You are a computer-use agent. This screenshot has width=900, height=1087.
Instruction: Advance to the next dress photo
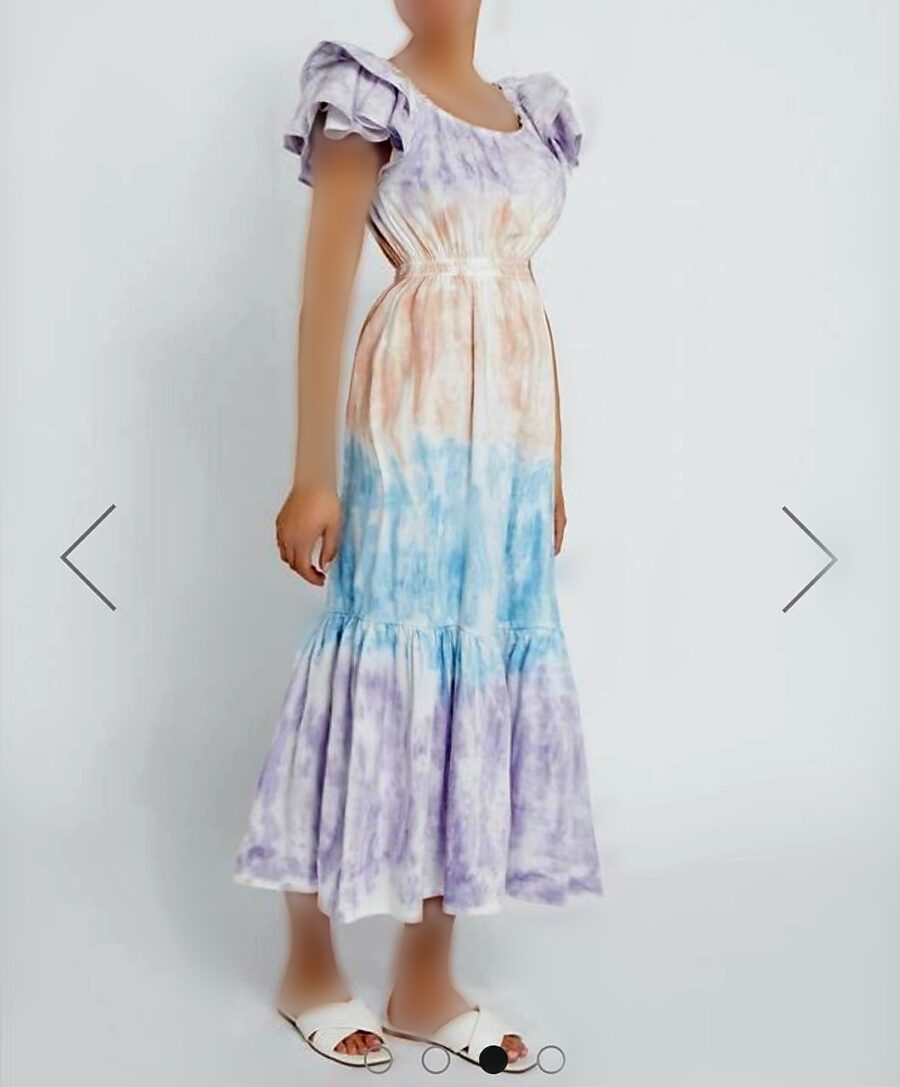(808, 558)
